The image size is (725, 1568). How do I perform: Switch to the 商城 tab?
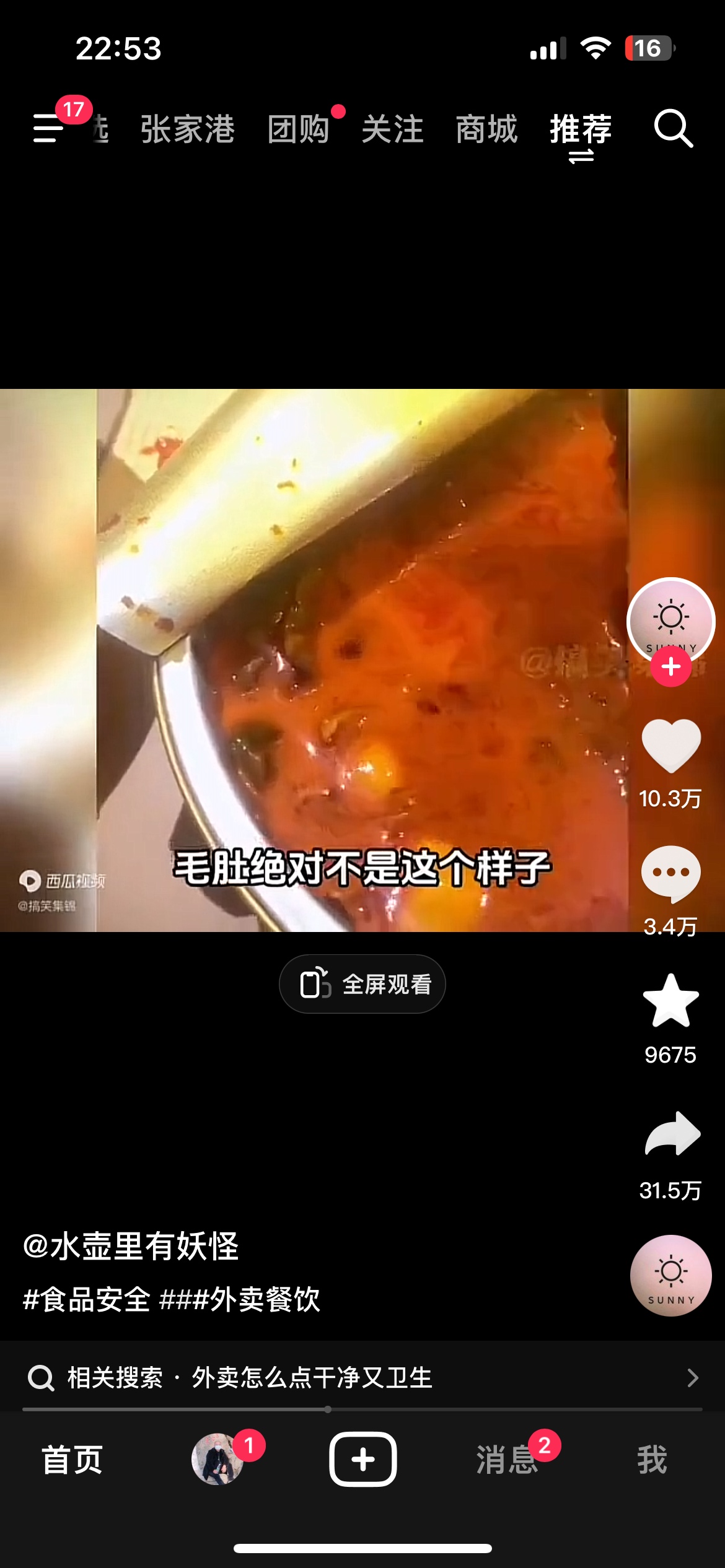[x=486, y=129]
